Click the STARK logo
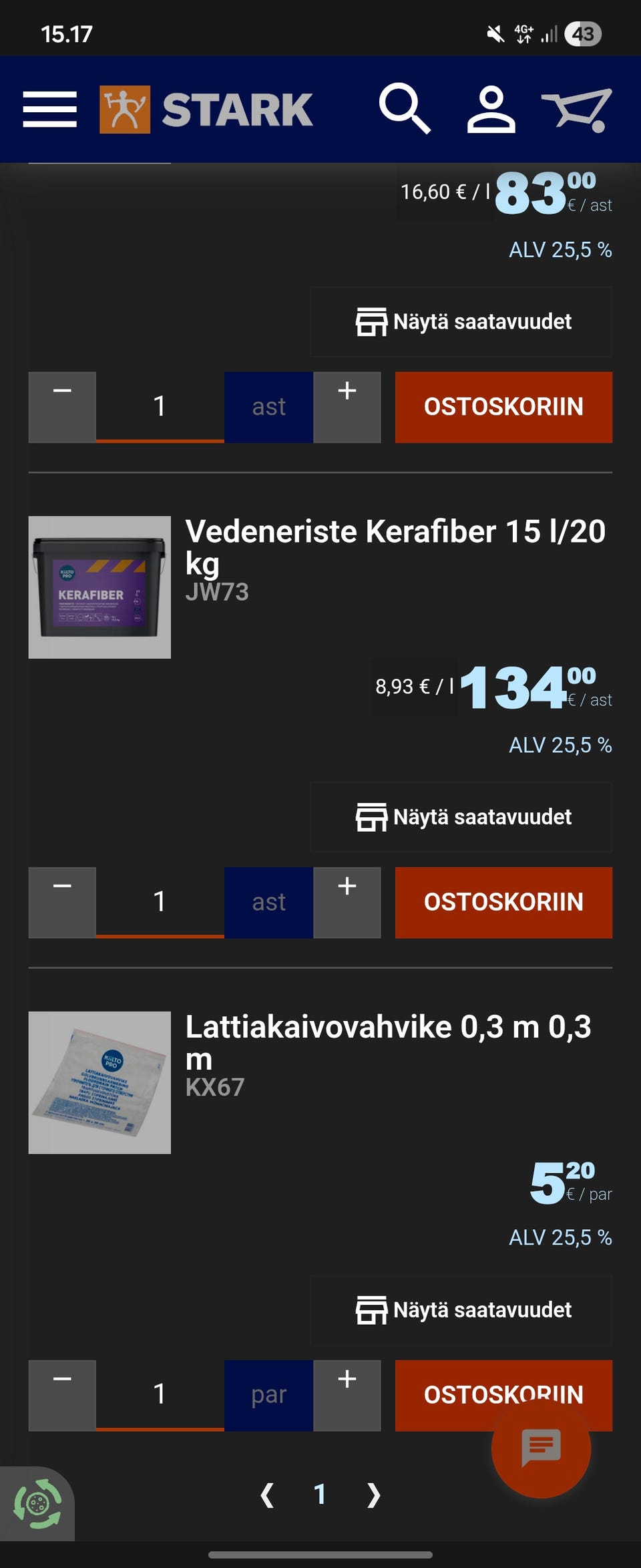The width and height of the screenshot is (641, 1568). click(207, 109)
